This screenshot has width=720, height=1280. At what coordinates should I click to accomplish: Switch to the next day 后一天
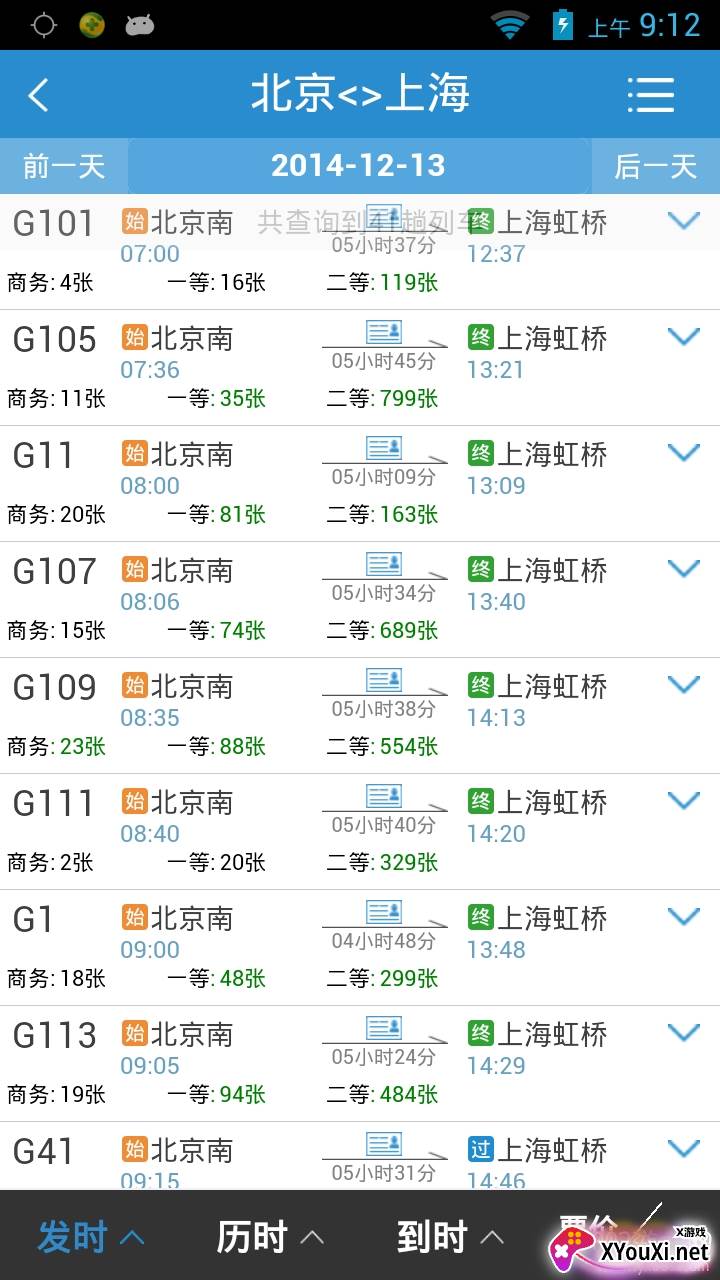click(x=655, y=166)
